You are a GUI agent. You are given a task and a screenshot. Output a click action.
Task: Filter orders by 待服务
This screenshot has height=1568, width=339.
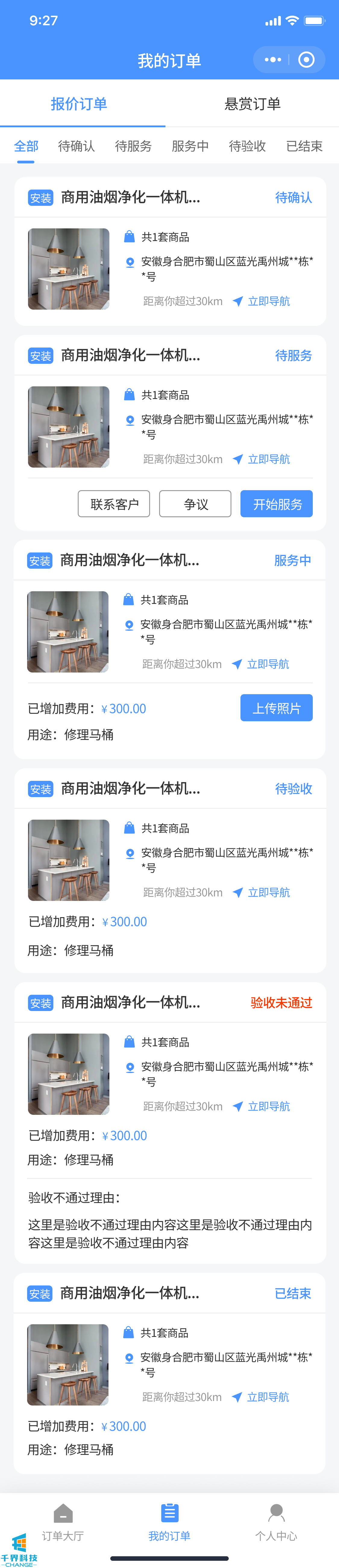[x=133, y=146]
